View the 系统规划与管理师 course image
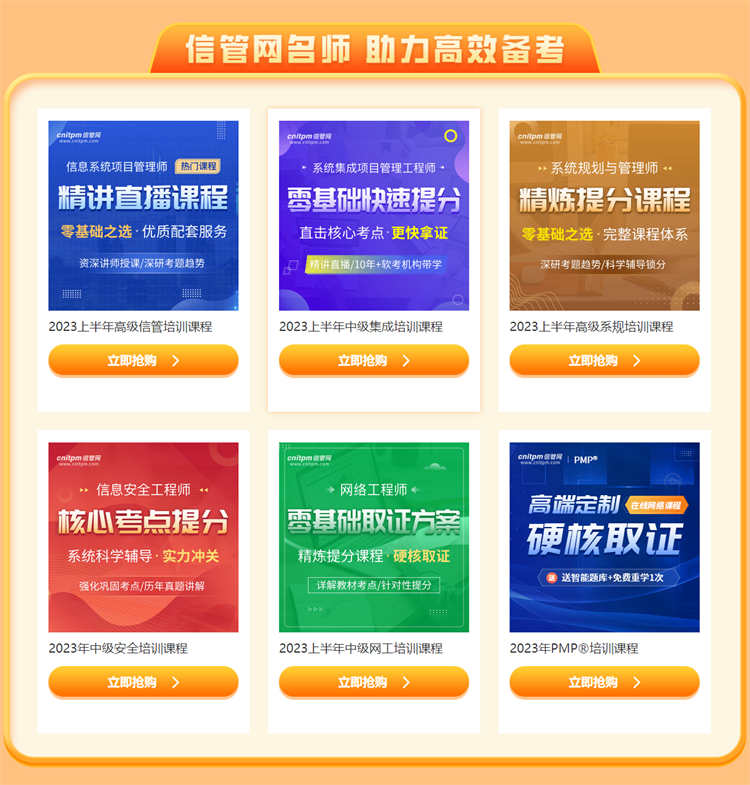The width and height of the screenshot is (750, 785). 604,215
